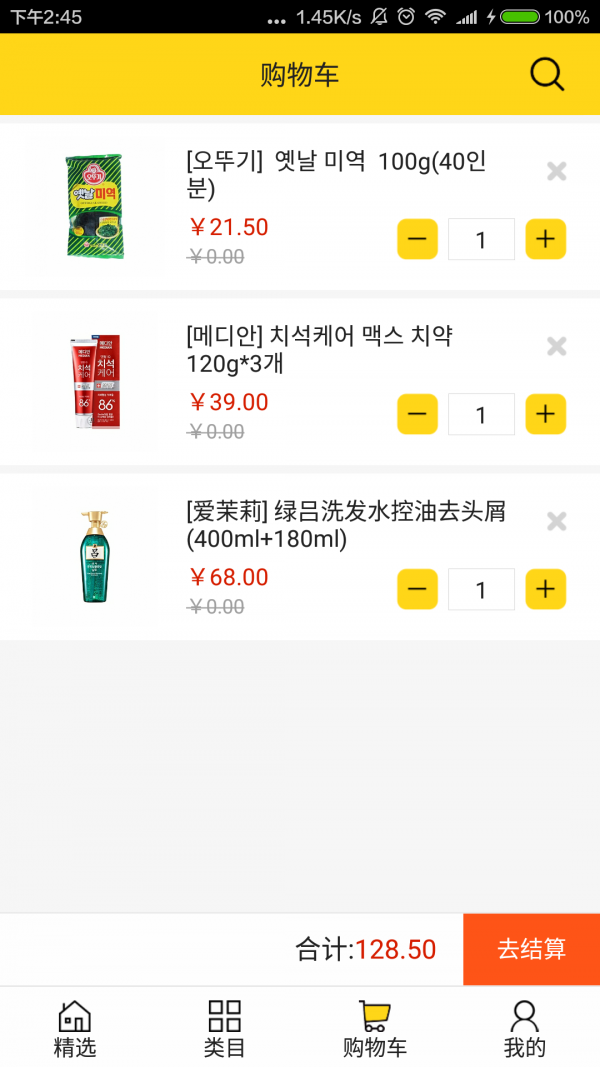The width and height of the screenshot is (600, 1067).
Task: Tap 去结算 to check out
Action: (x=531, y=949)
